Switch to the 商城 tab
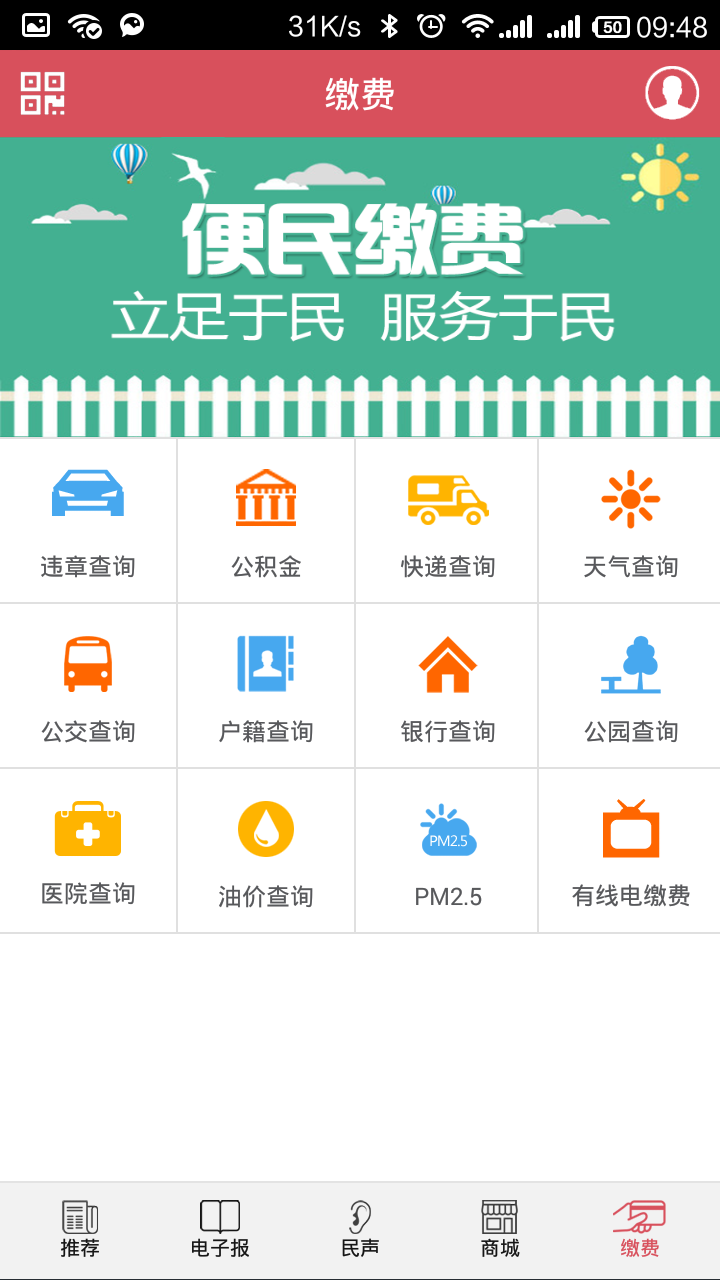720x1280 pixels. 500,1230
